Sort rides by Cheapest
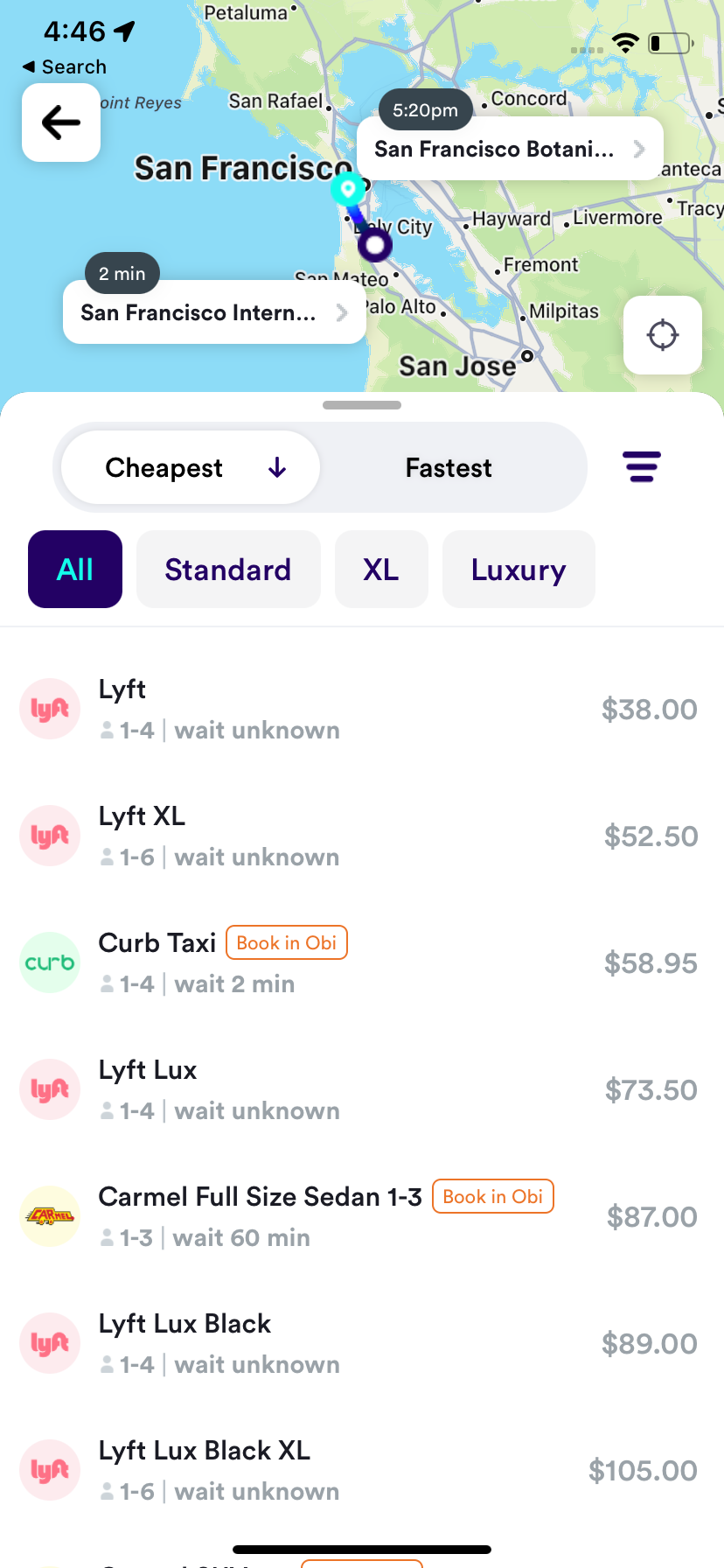The image size is (724, 1568). [191, 468]
